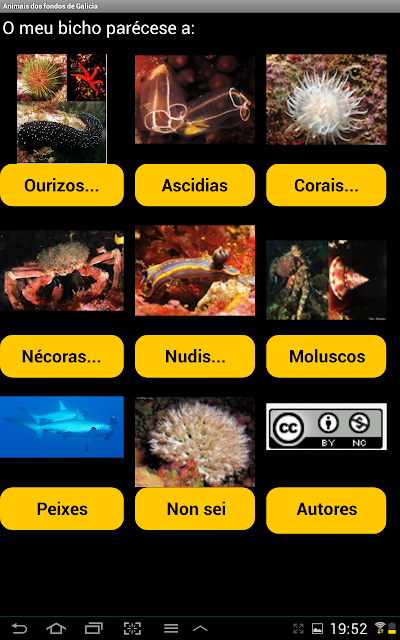400x640 pixels.
Task: Open the Nudis... category
Action: [195, 356]
